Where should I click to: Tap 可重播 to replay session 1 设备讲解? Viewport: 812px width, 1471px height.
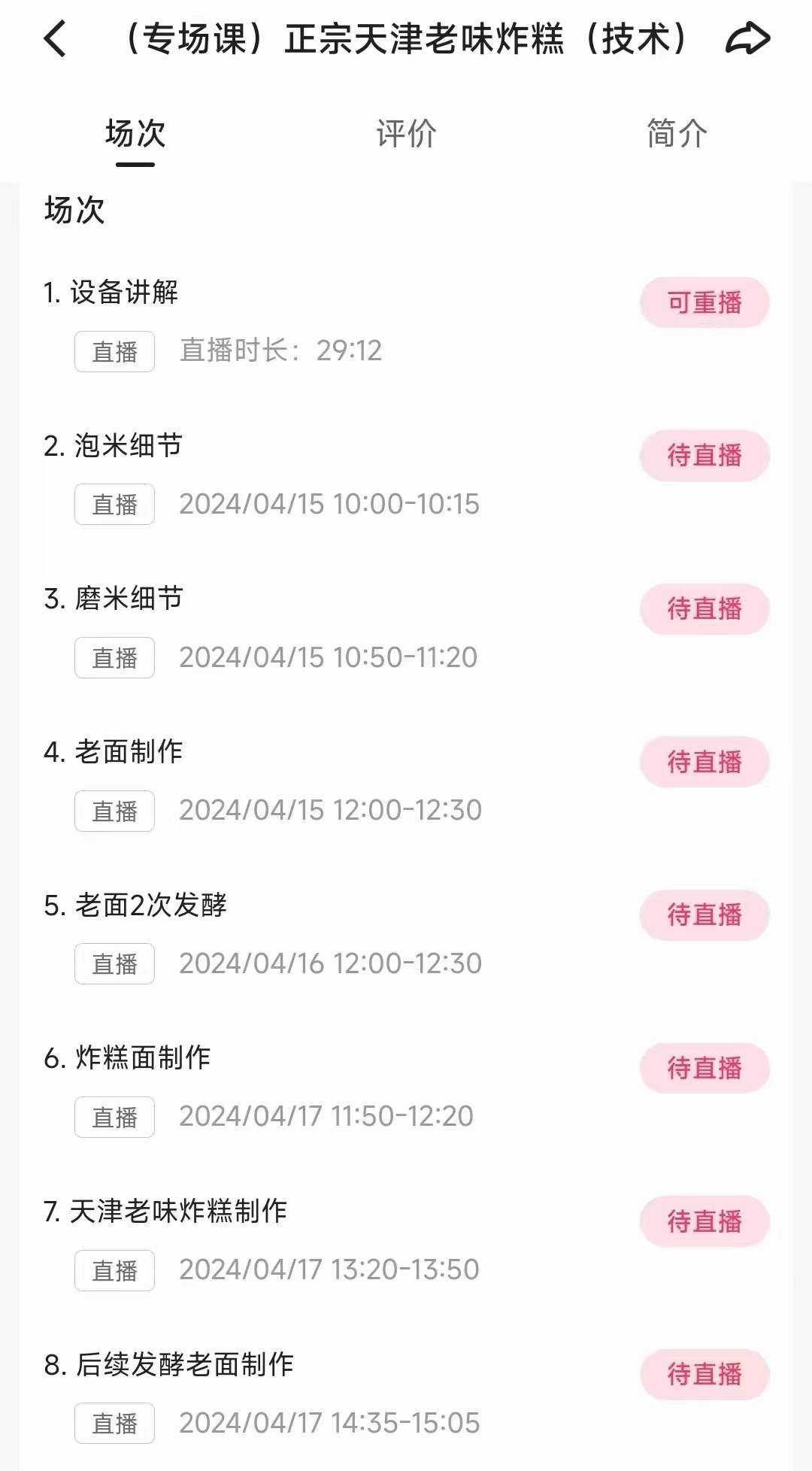click(704, 302)
